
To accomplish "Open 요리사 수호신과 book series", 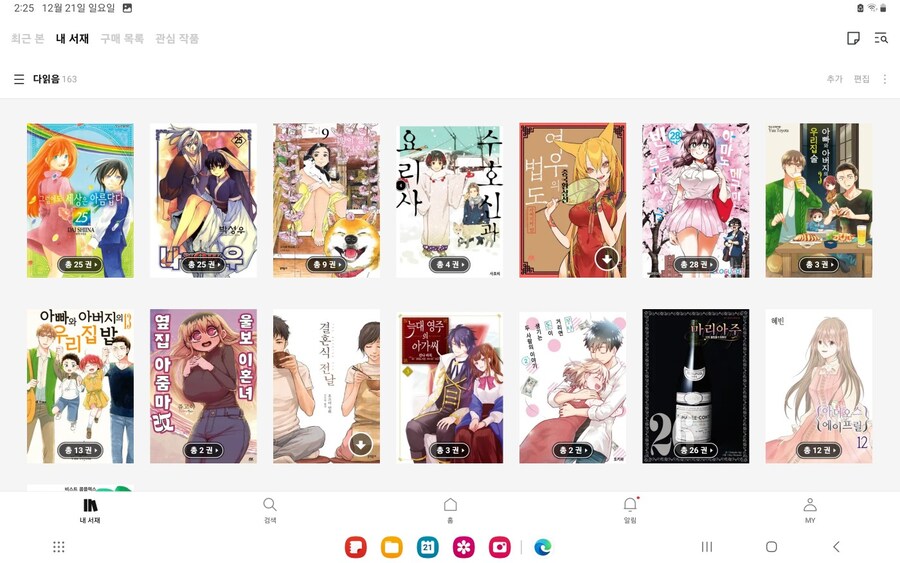I will [x=449, y=200].
